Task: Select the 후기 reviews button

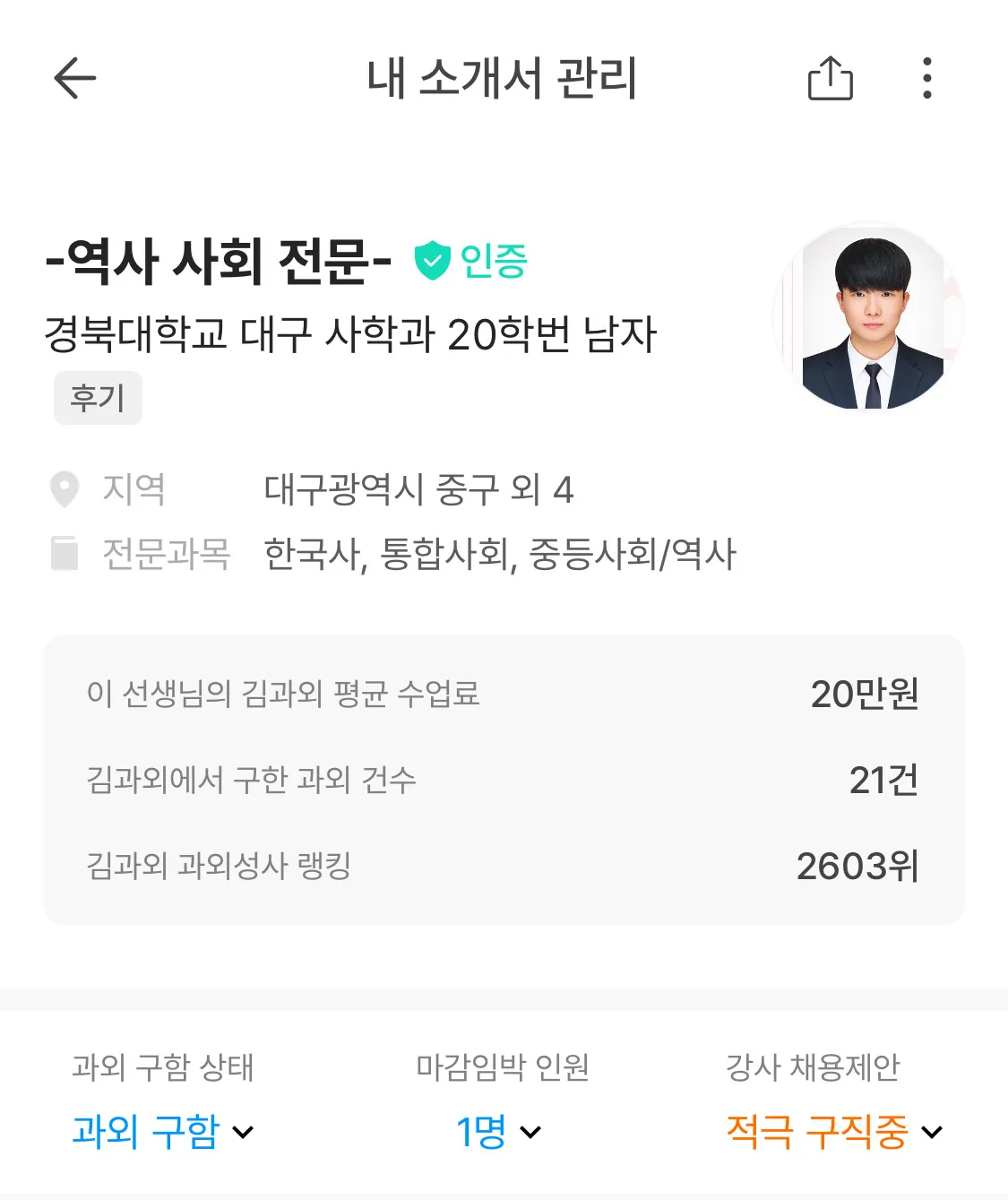Action: tap(99, 398)
